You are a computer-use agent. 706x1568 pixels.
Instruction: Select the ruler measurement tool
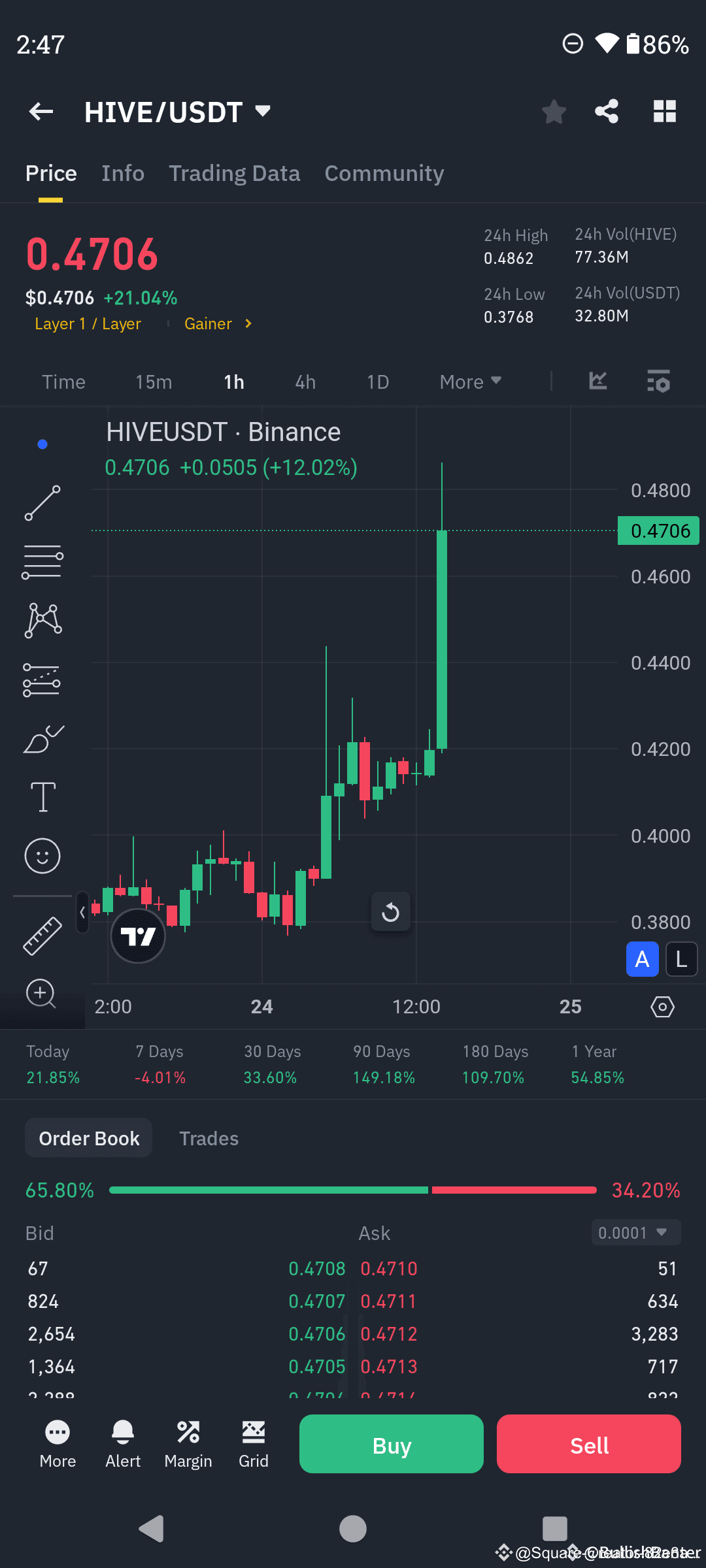pyautogui.click(x=42, y=934)
